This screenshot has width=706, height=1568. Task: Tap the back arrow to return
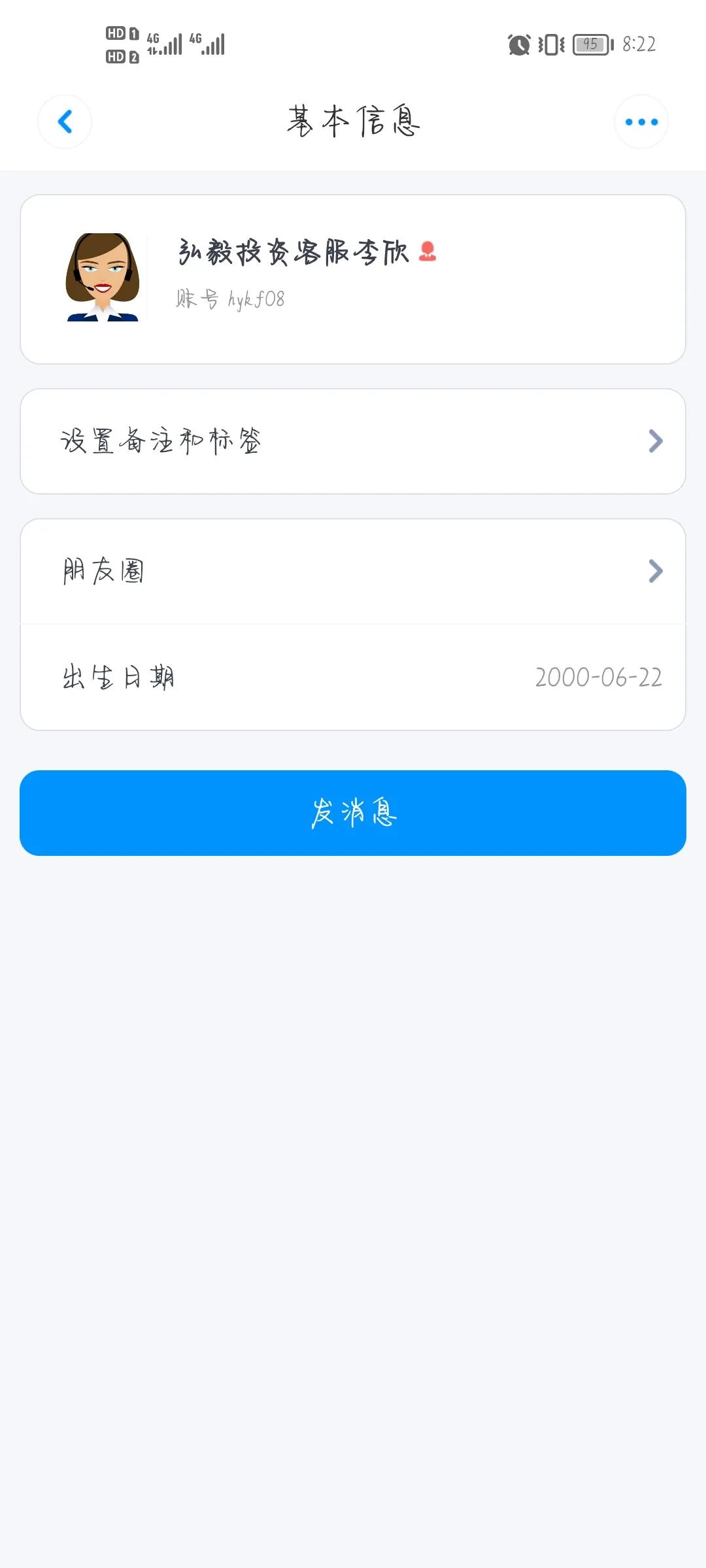(x=64, y=121)
